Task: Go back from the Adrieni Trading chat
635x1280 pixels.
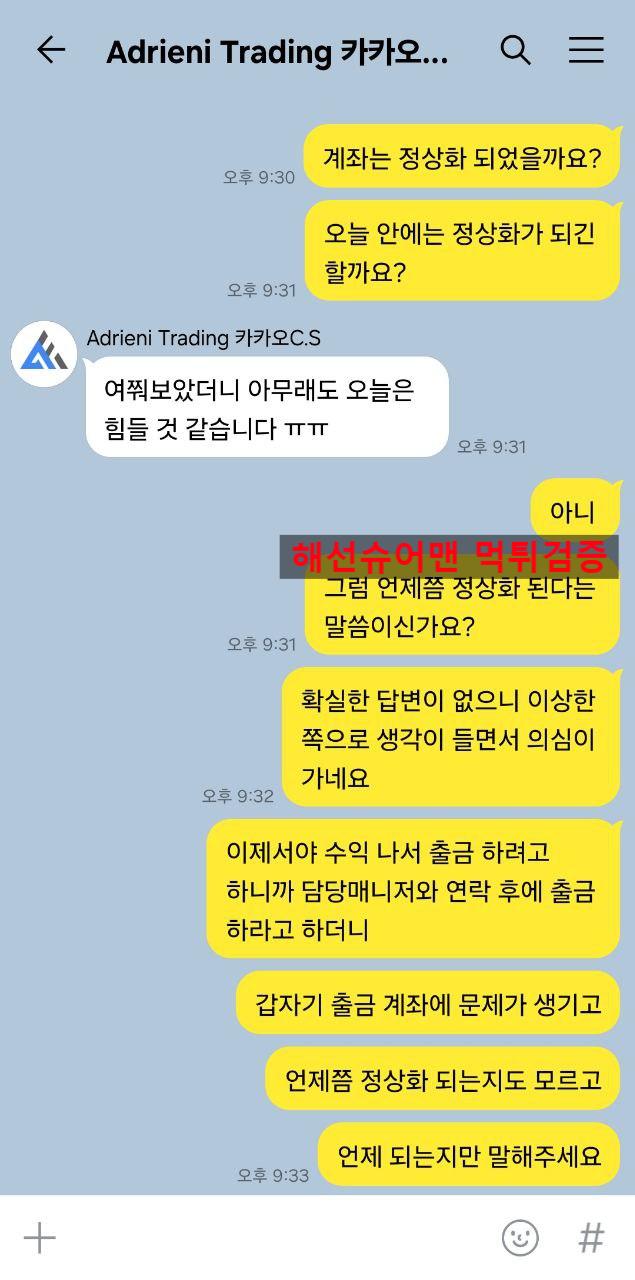Action: point(50,50)
